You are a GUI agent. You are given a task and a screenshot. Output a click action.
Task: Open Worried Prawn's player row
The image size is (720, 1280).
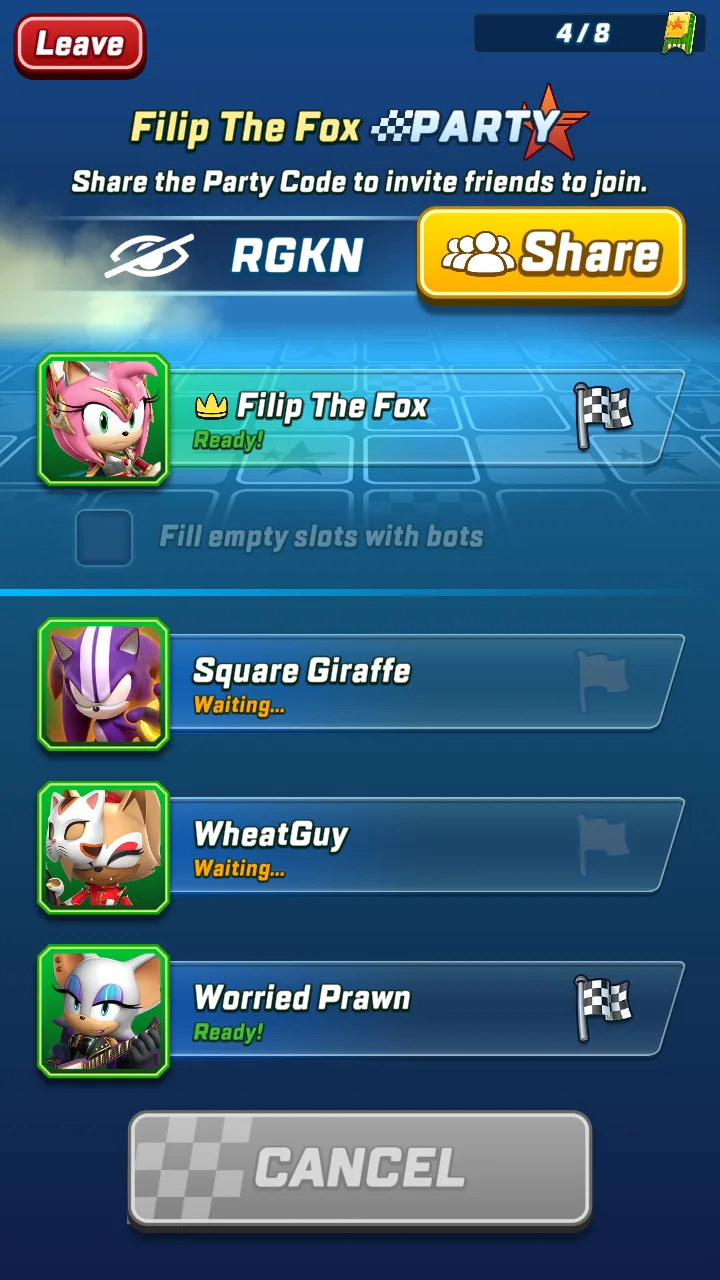[x=362, y=1012]
